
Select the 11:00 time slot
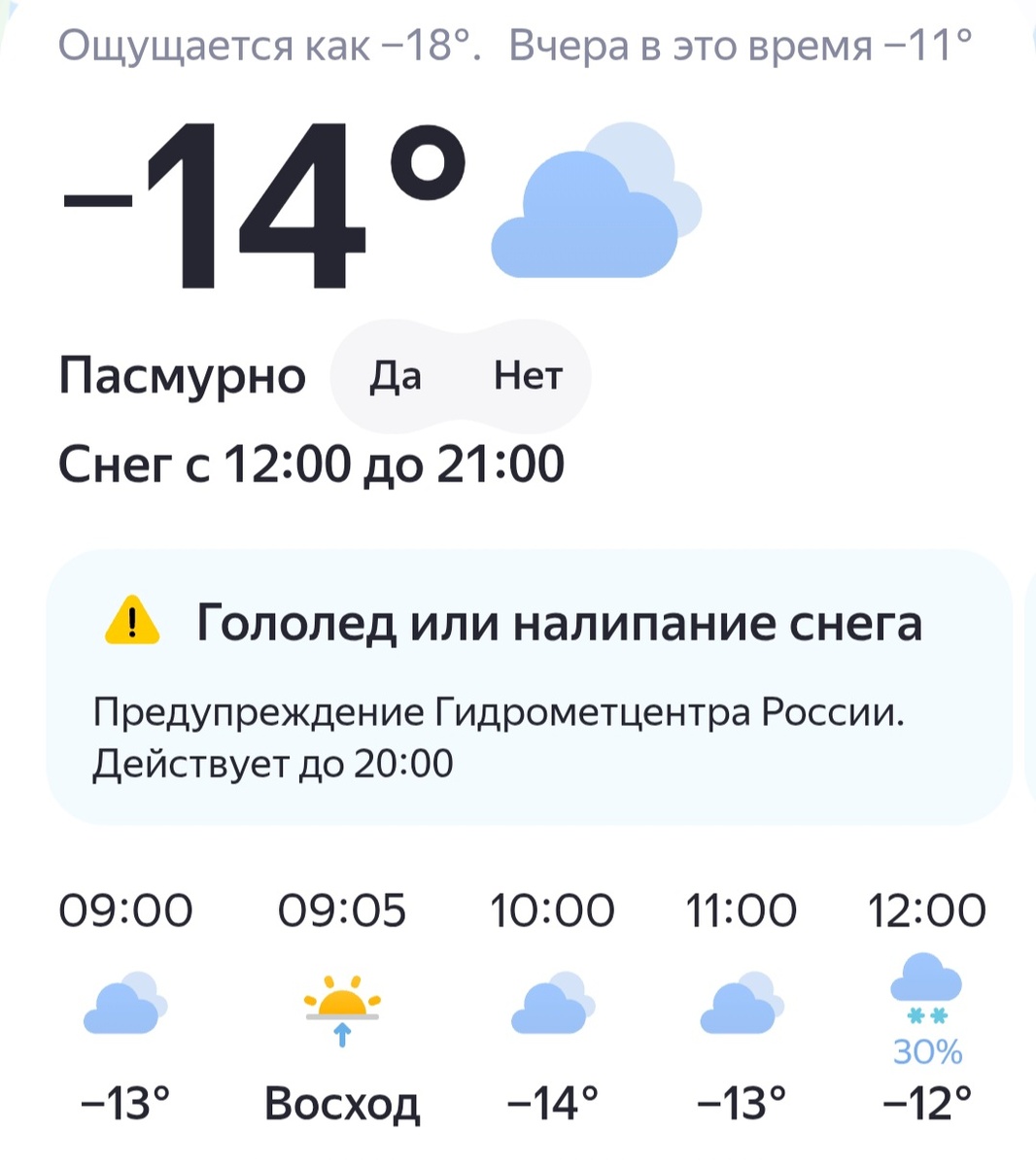(x=743, y=910)
